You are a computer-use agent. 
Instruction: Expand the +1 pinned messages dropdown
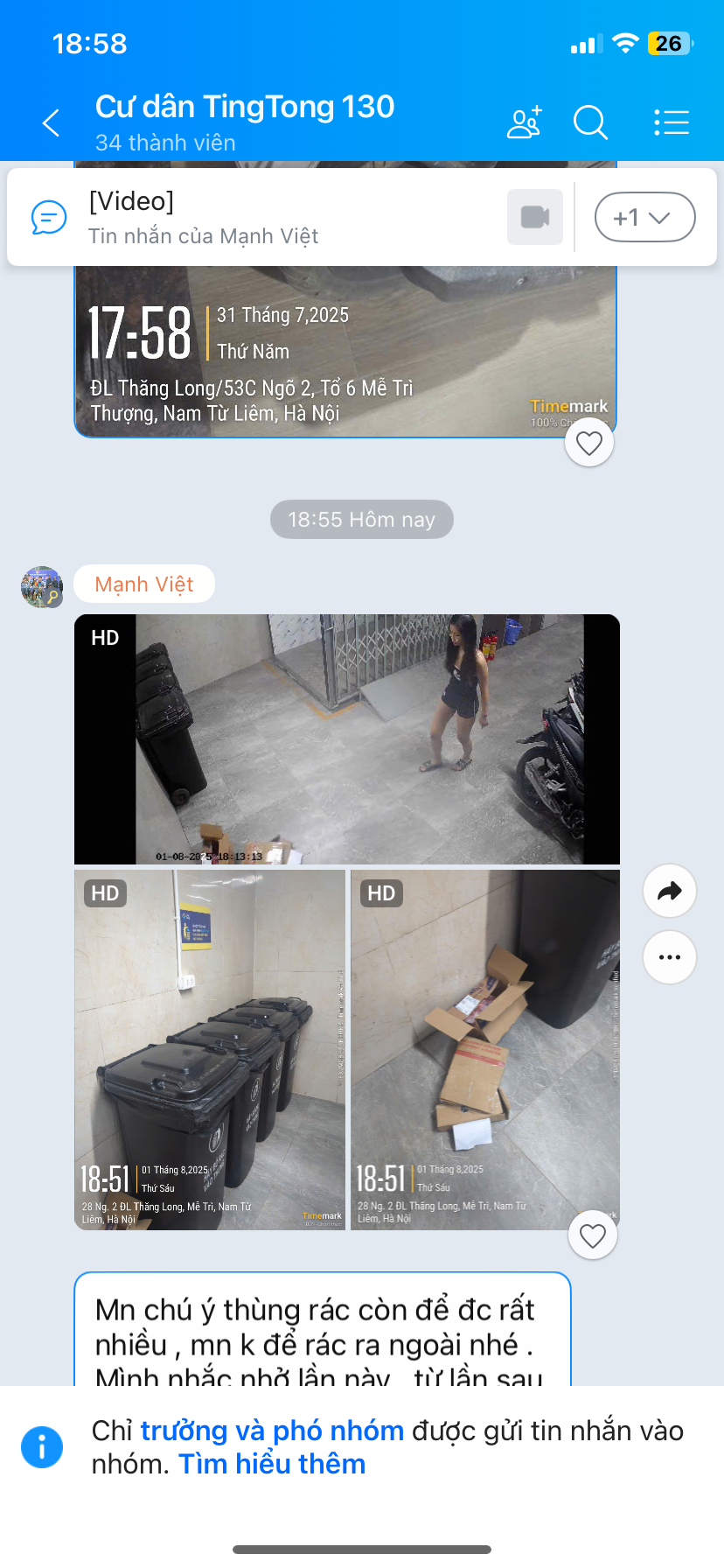[644, 217]
